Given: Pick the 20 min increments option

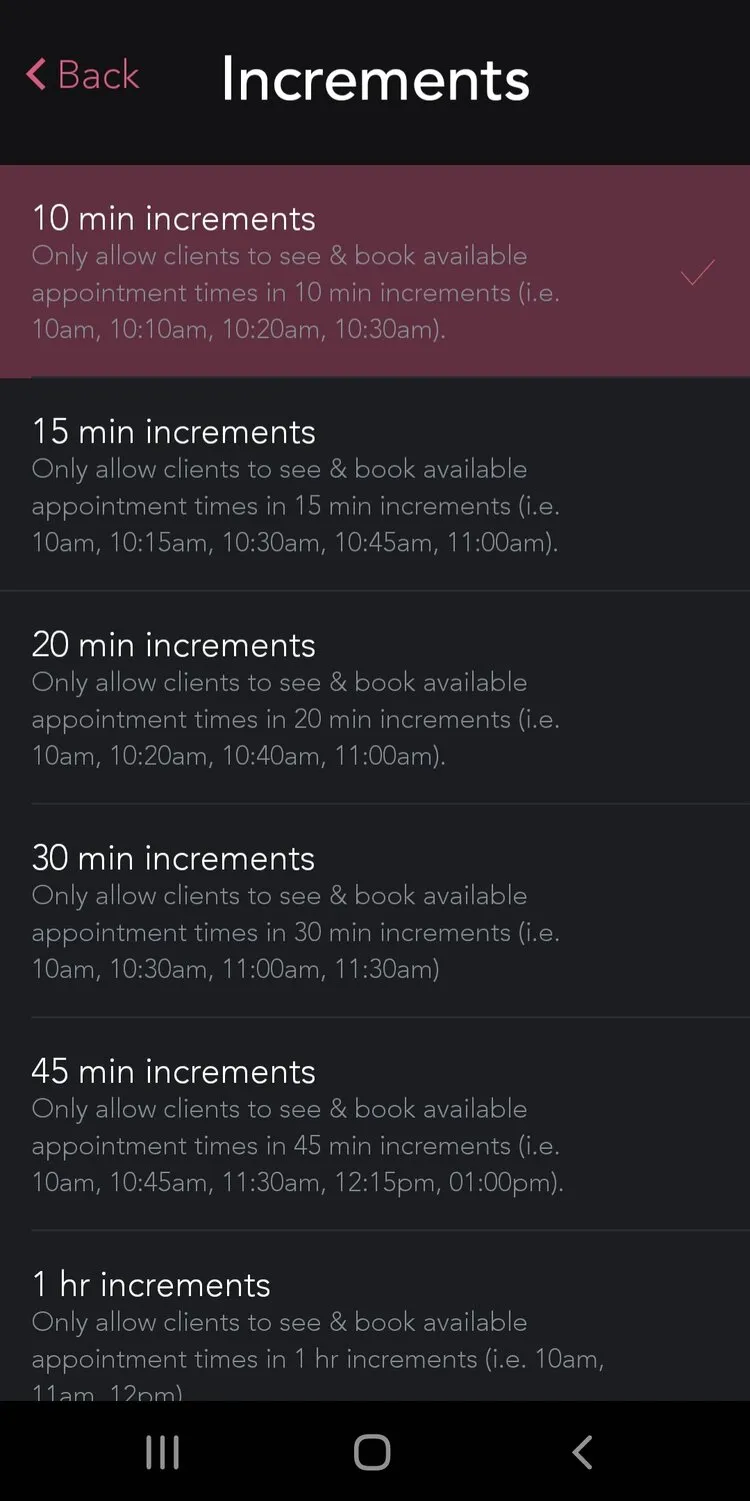Looking at the screenshot, I should (375, 698).
